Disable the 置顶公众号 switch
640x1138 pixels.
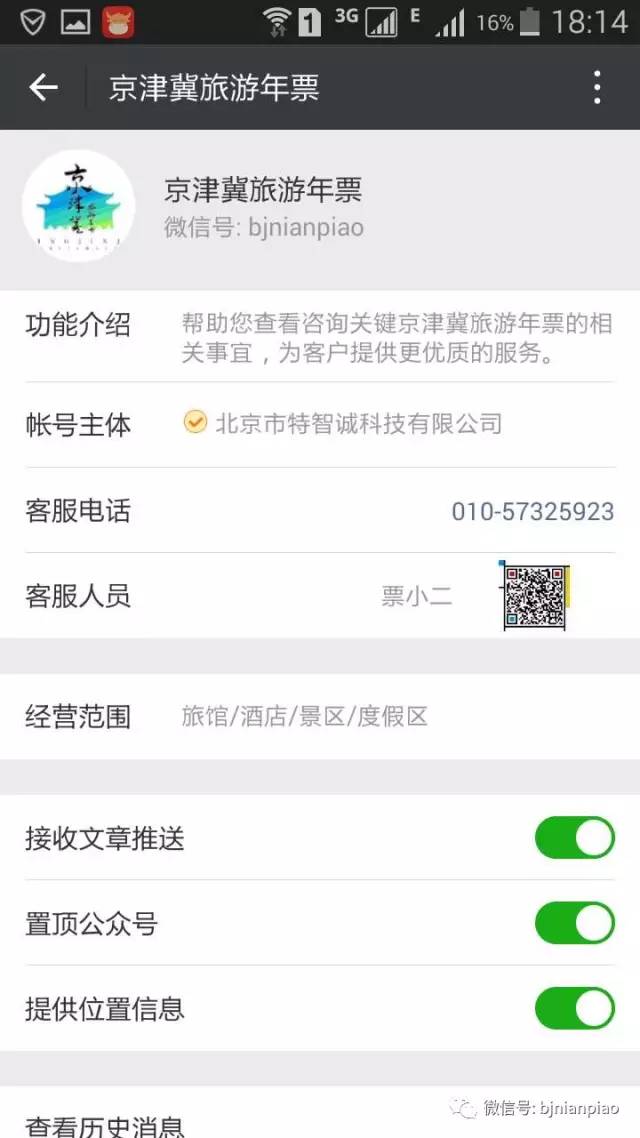(x=574, y=923)
